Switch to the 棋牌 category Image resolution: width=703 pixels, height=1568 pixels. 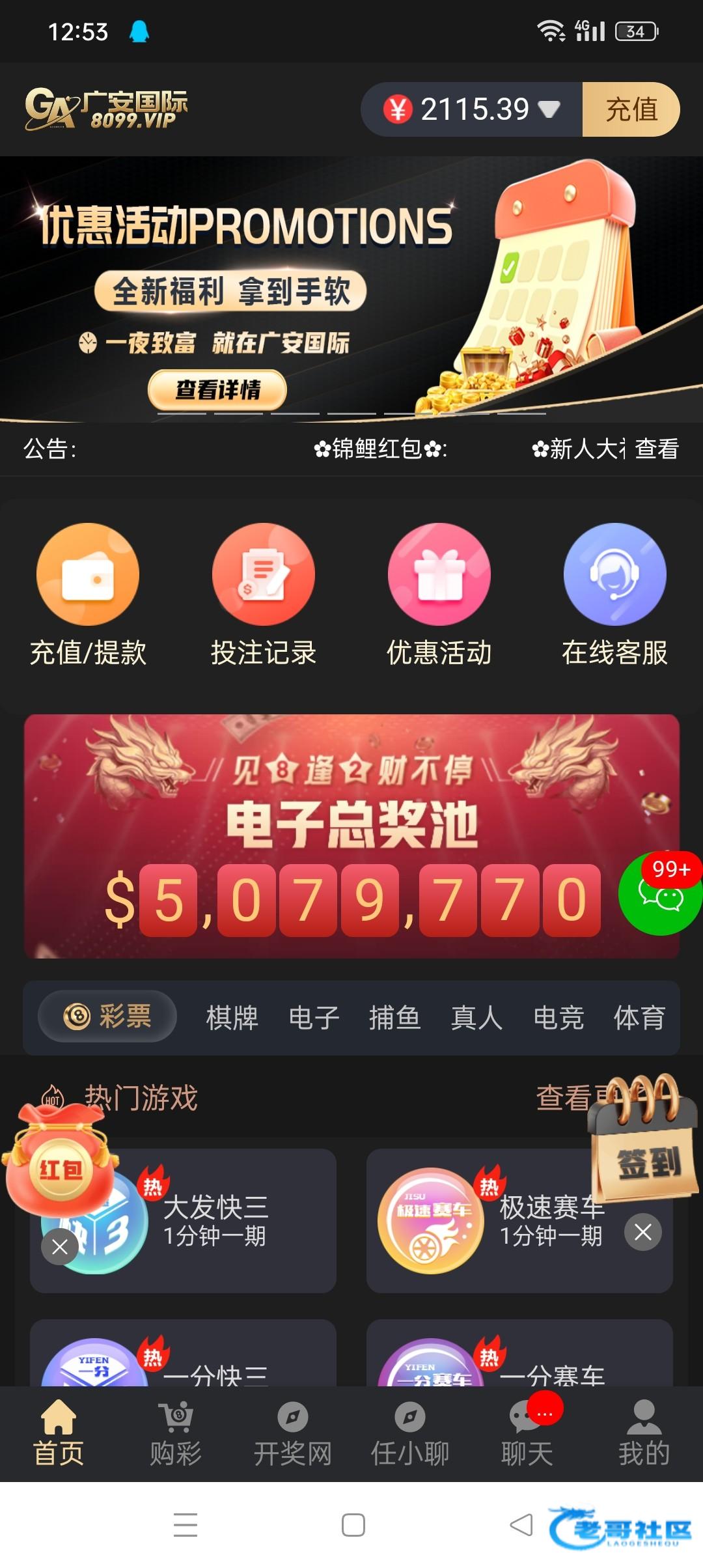coord(232,1018)
